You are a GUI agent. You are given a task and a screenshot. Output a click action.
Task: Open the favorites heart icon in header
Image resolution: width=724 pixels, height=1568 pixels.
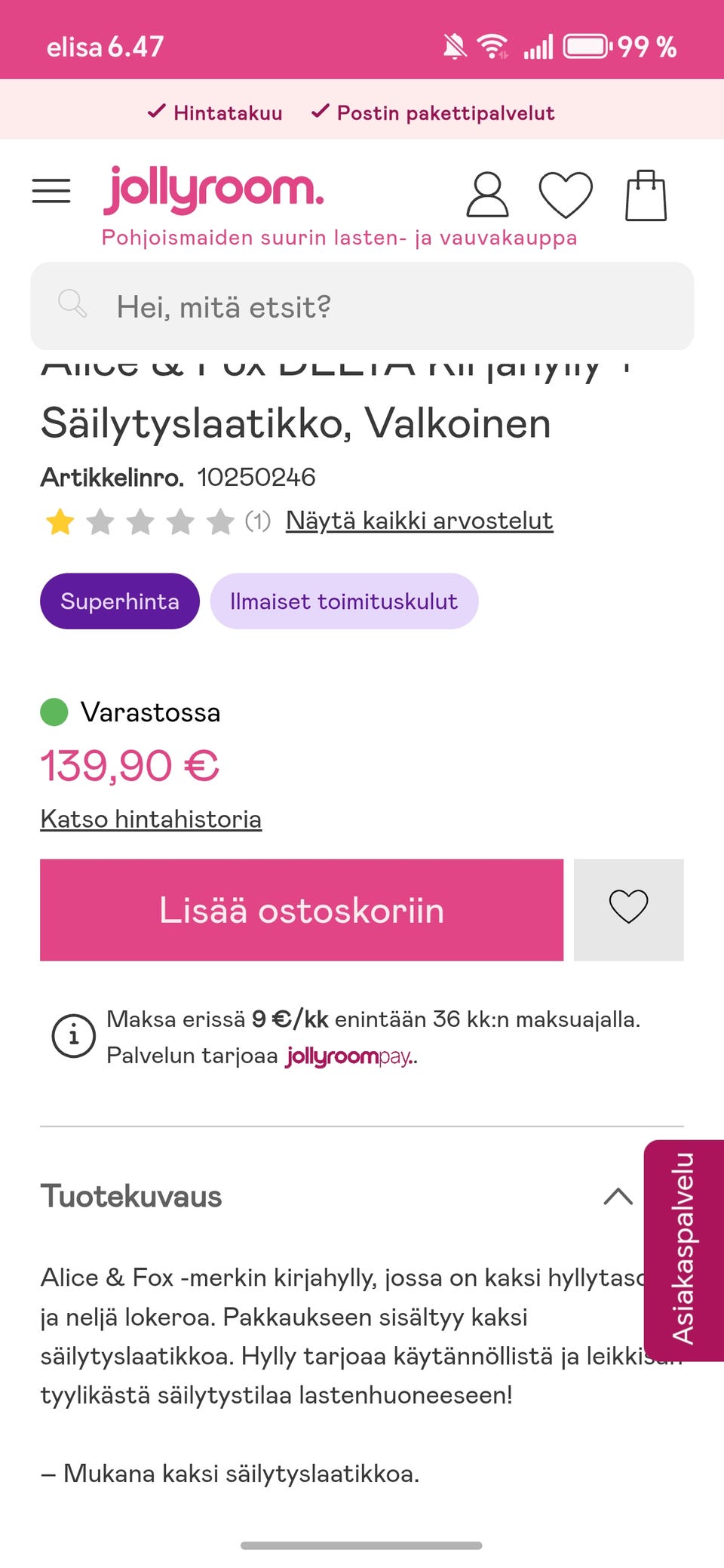[566, 195]
